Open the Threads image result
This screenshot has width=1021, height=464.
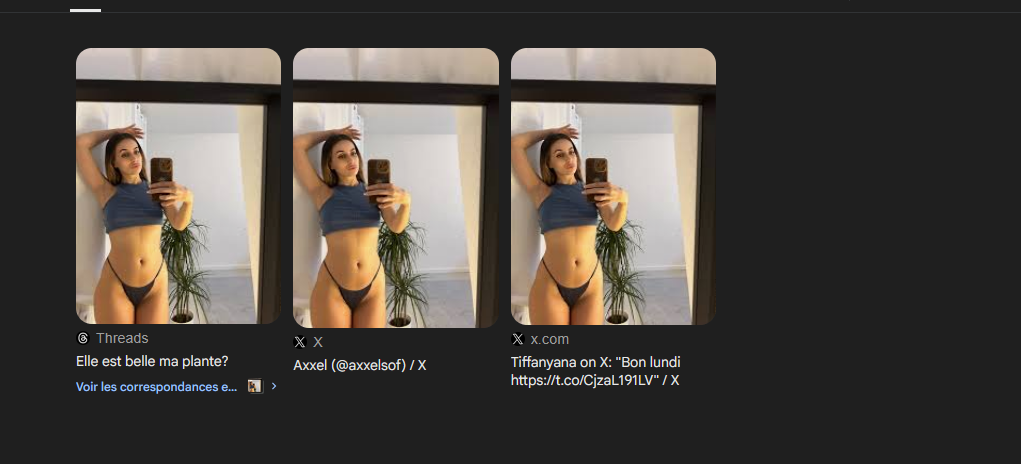pyautogui.click(x=178, y=186)
